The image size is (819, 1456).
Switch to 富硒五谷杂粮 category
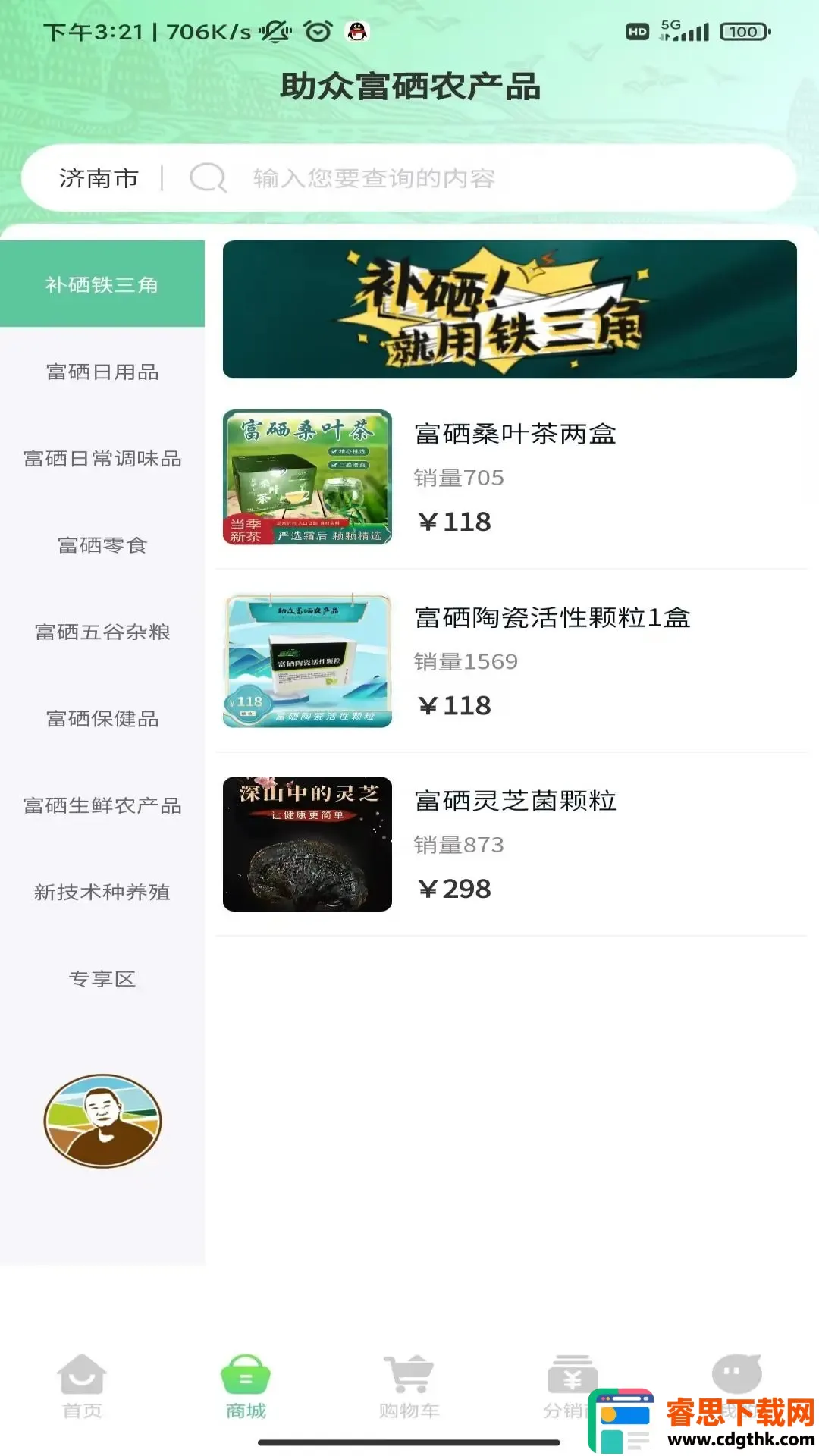pyautogui.click(x=102, y=632)
